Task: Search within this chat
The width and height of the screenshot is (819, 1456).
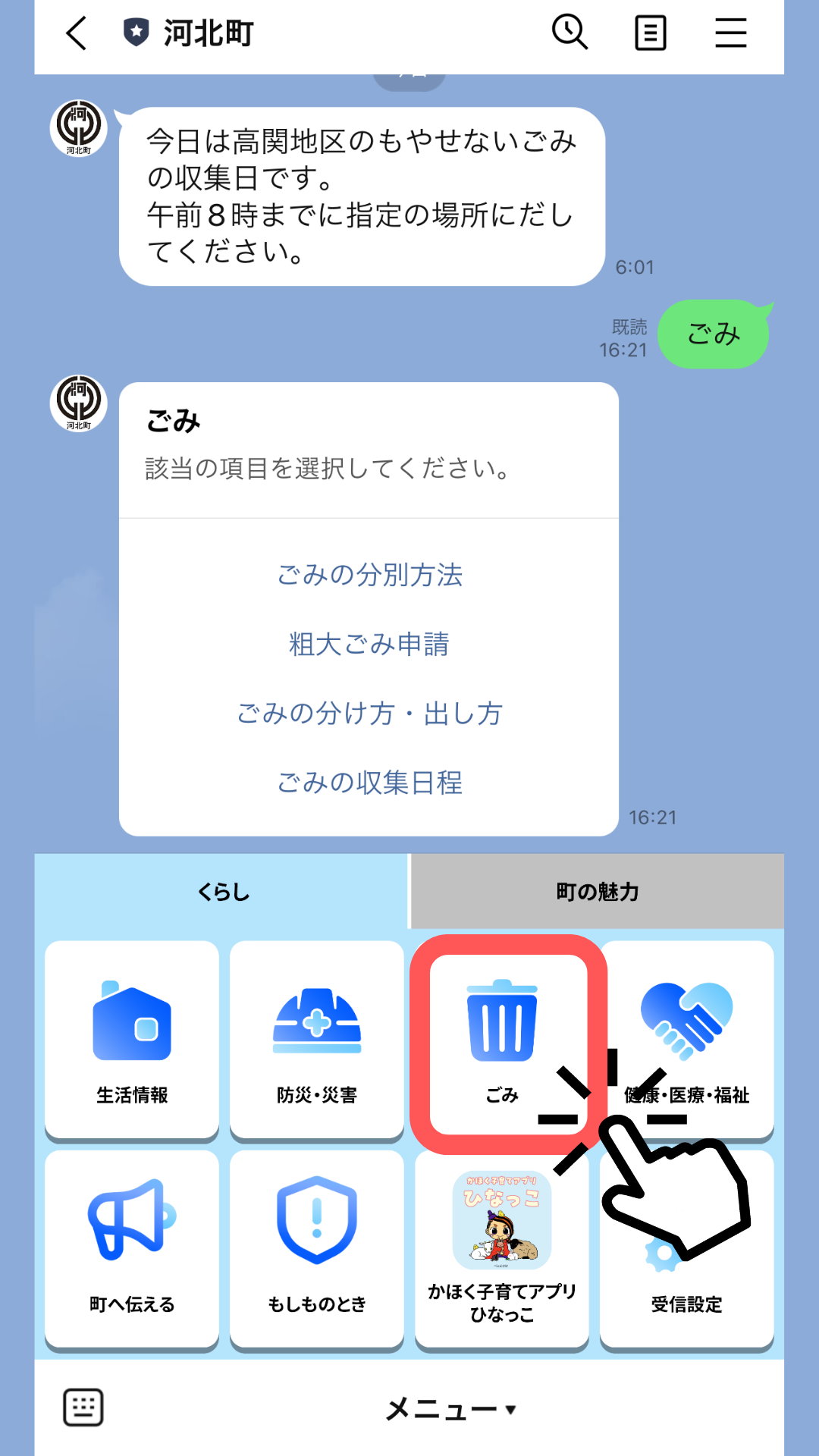Action: (570, 33)
